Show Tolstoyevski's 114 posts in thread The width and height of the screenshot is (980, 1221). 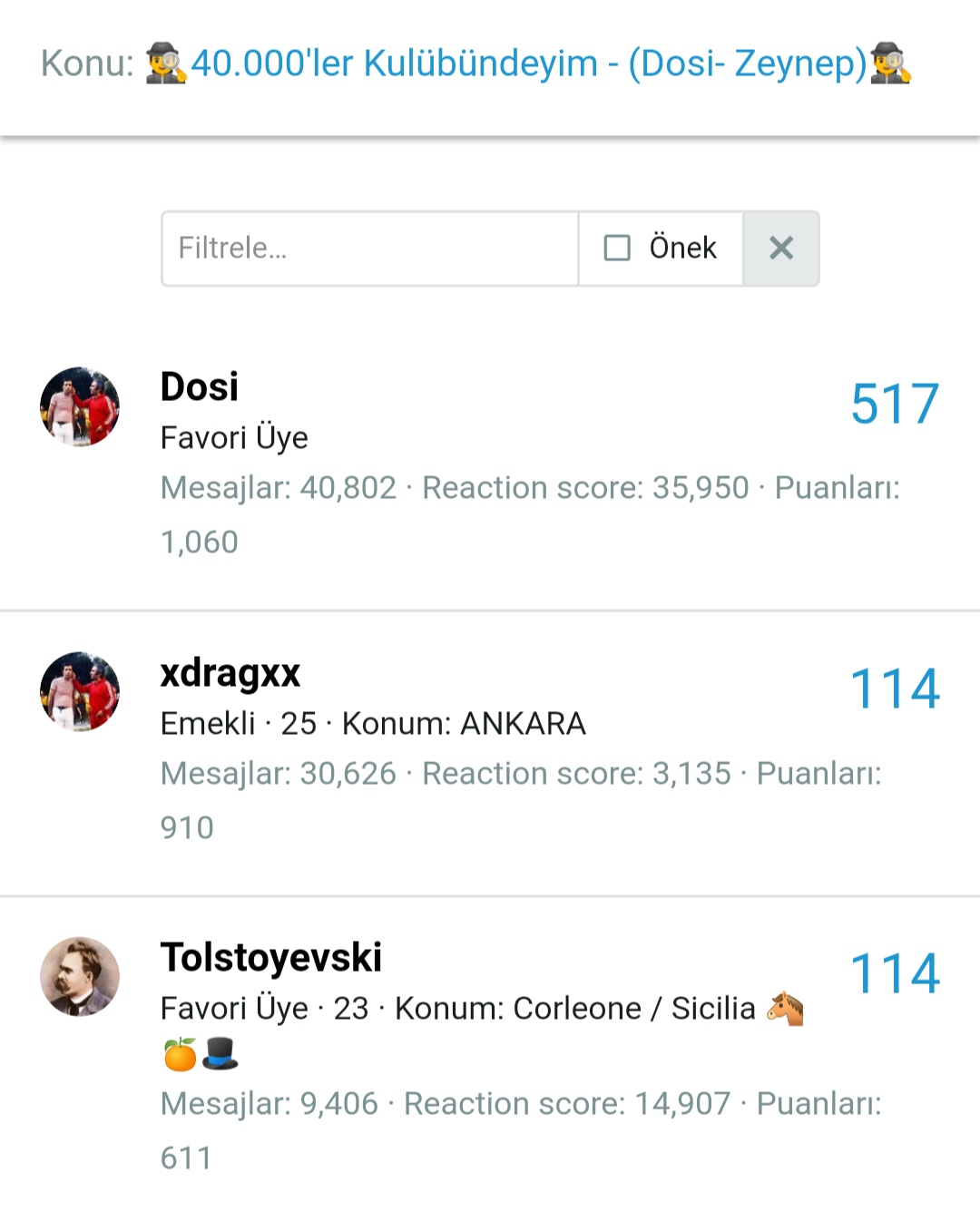pyautogui.click(x=894, y=973)
